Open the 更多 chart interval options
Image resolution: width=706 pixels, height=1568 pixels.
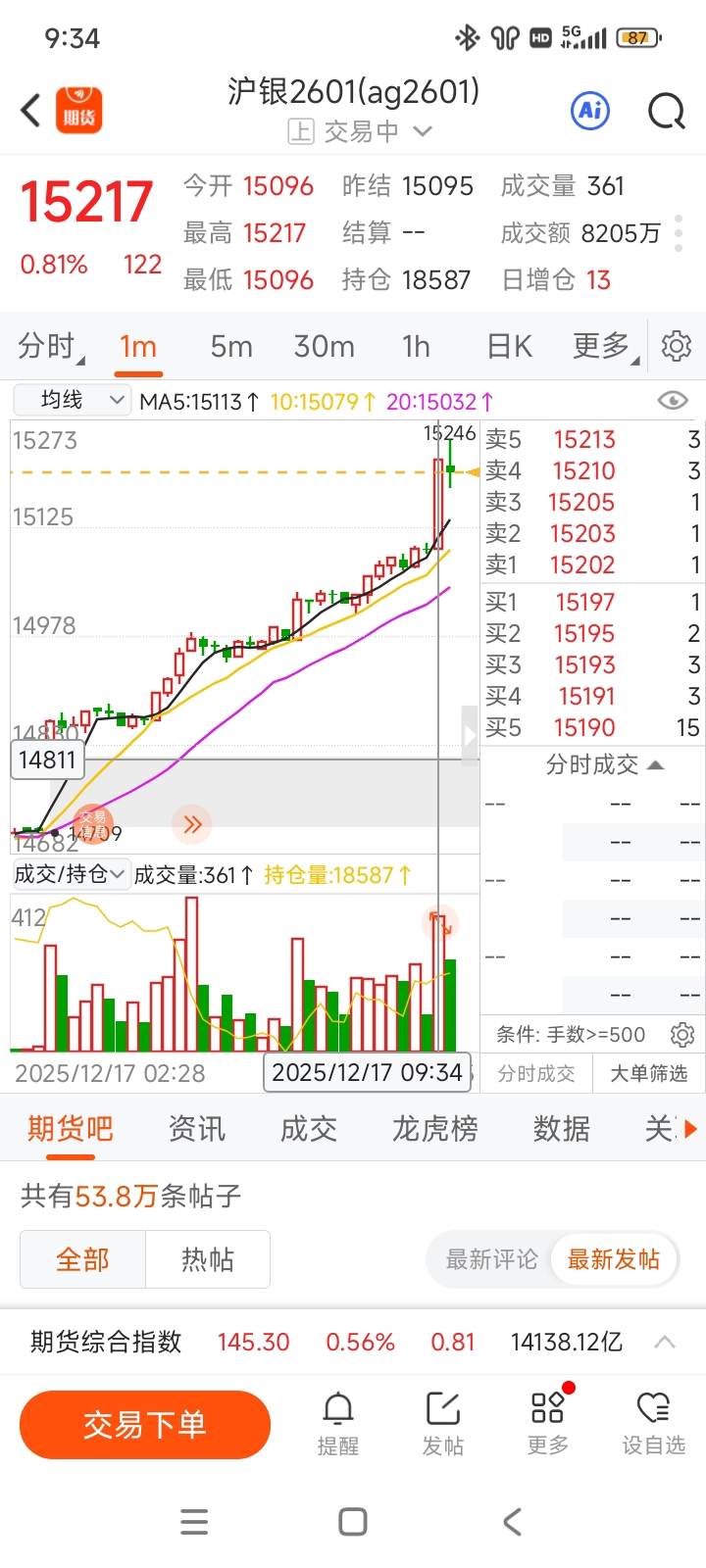click(605, 346)
